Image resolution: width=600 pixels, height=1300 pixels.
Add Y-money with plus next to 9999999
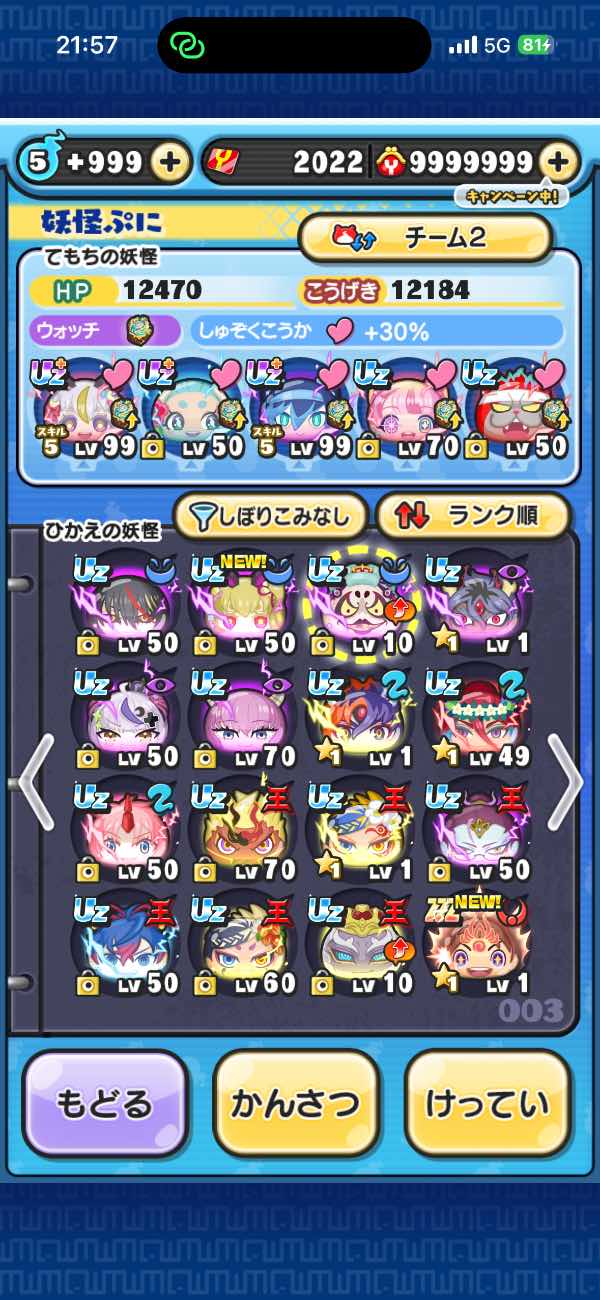(559, 161)
